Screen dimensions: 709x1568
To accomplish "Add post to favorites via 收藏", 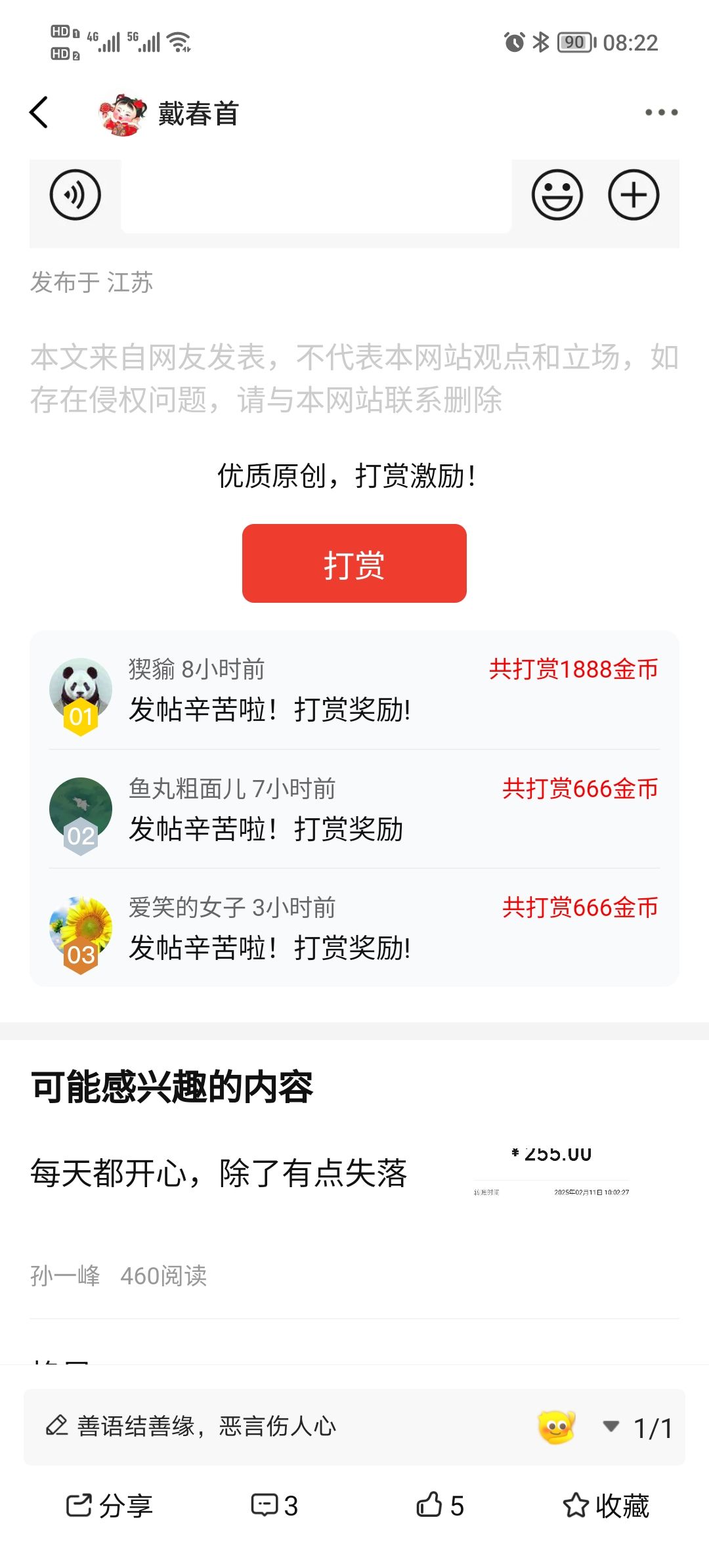I will [605, 1505].
